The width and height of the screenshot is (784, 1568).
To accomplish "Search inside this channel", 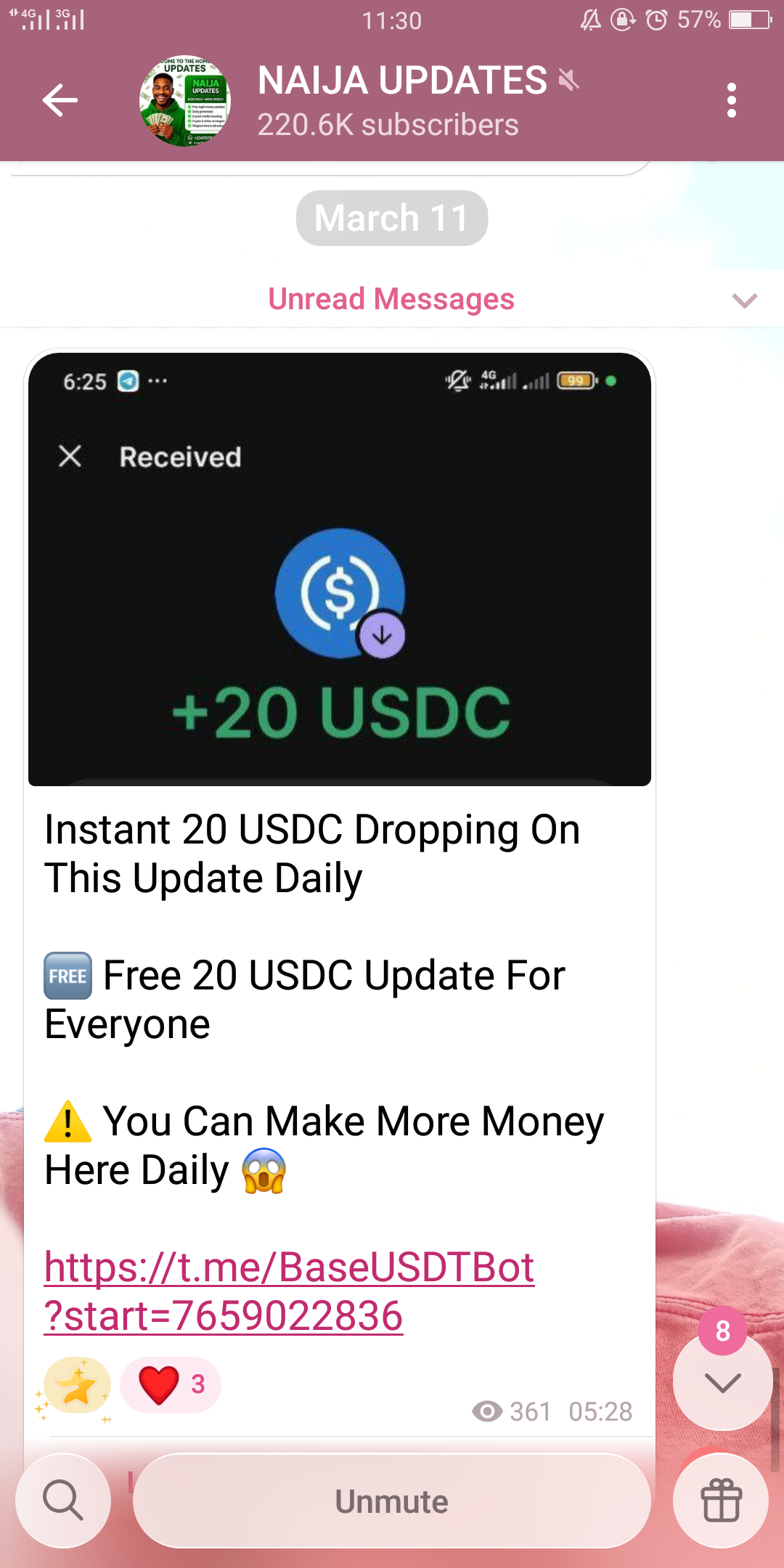I will click(x=63, y=1500).
